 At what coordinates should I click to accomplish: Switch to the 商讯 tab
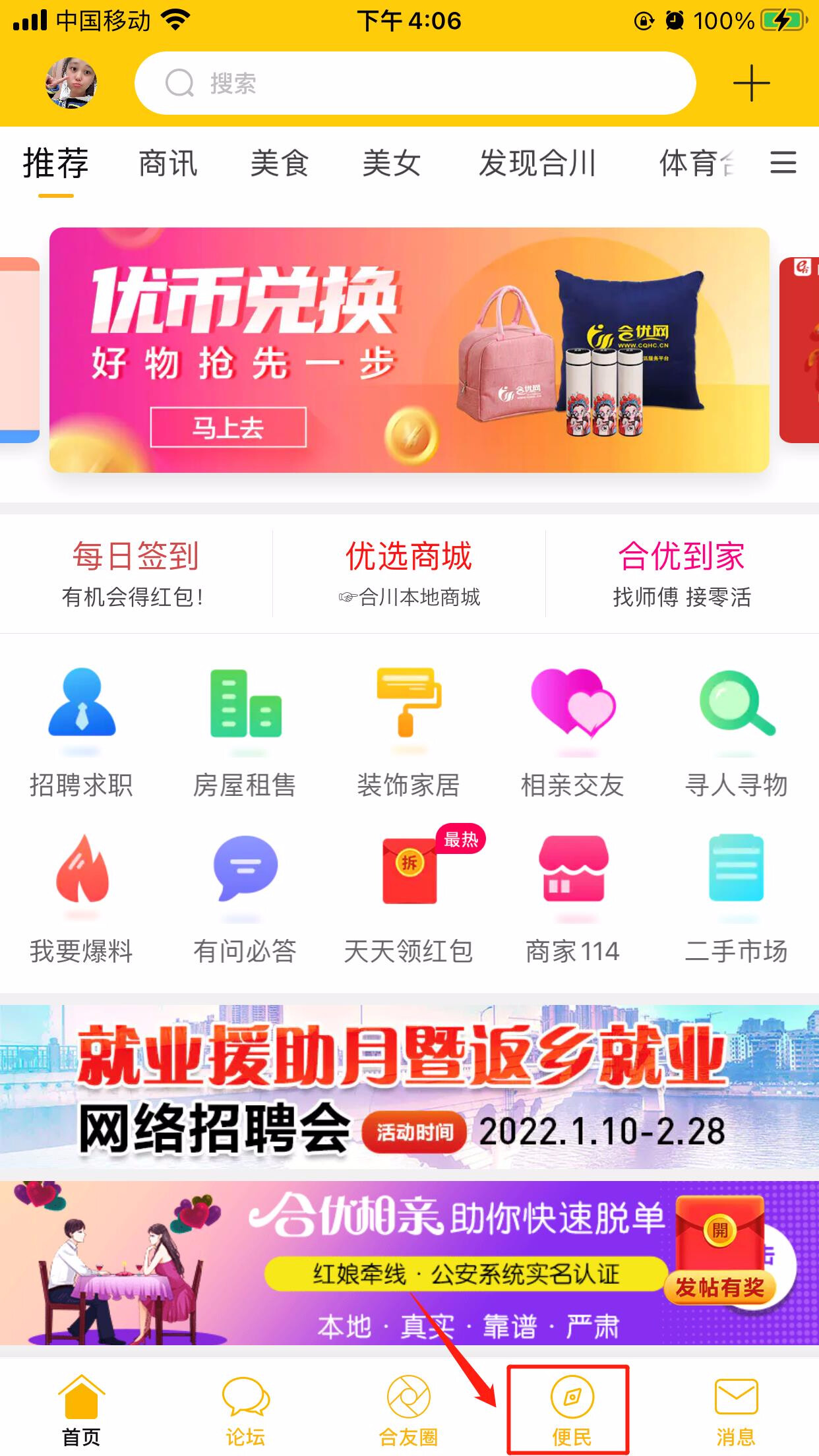167,163
